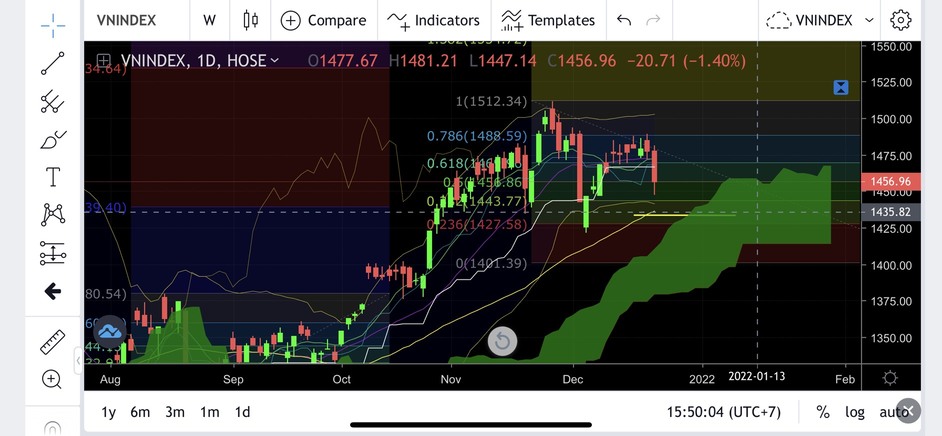The height and width of the screenshot is (436, 942).
Task: Select the crosshair cursor tool
Action: 53,25
